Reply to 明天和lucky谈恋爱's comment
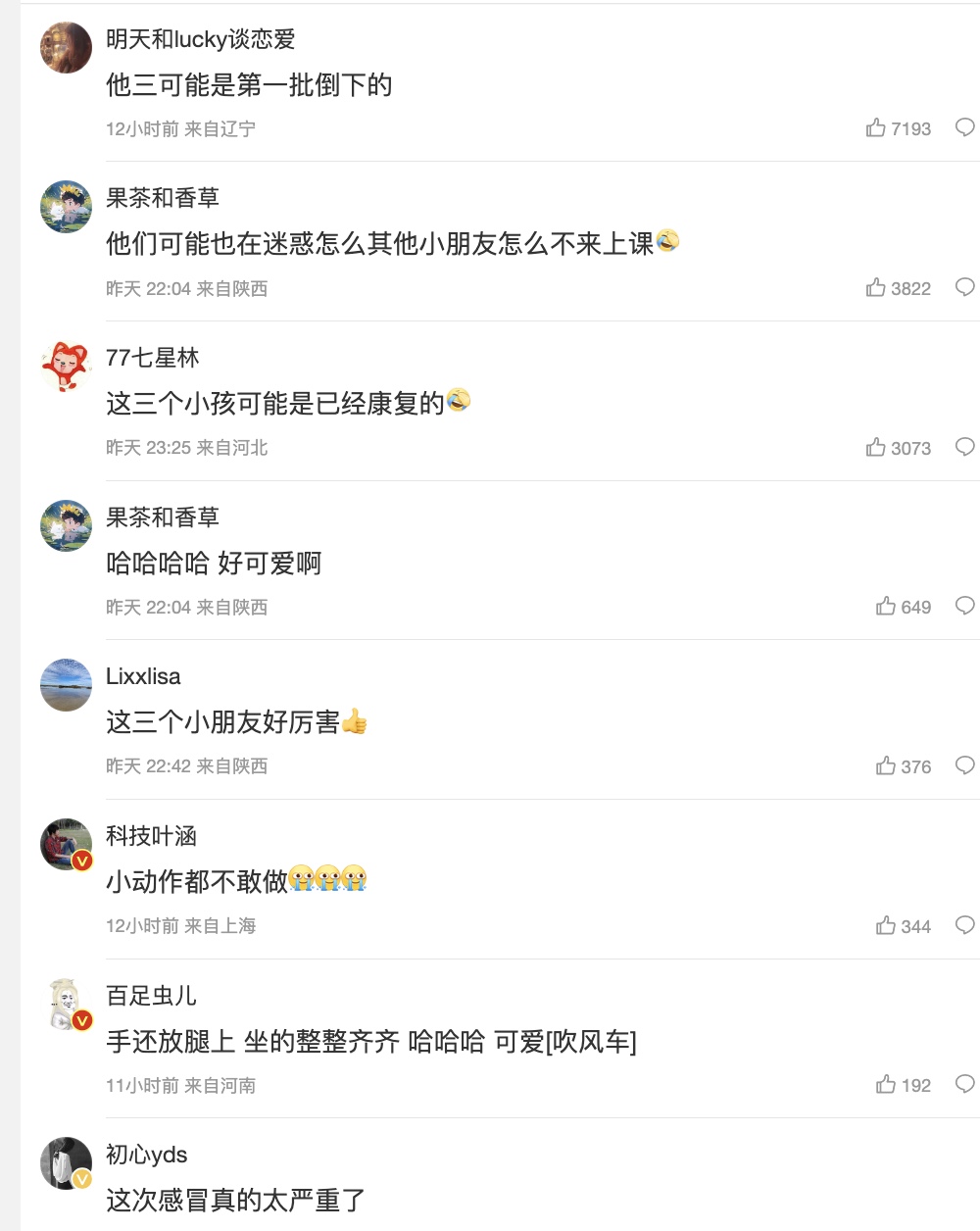This screenshot has height=1231, width=980. (x=964, y=127)
